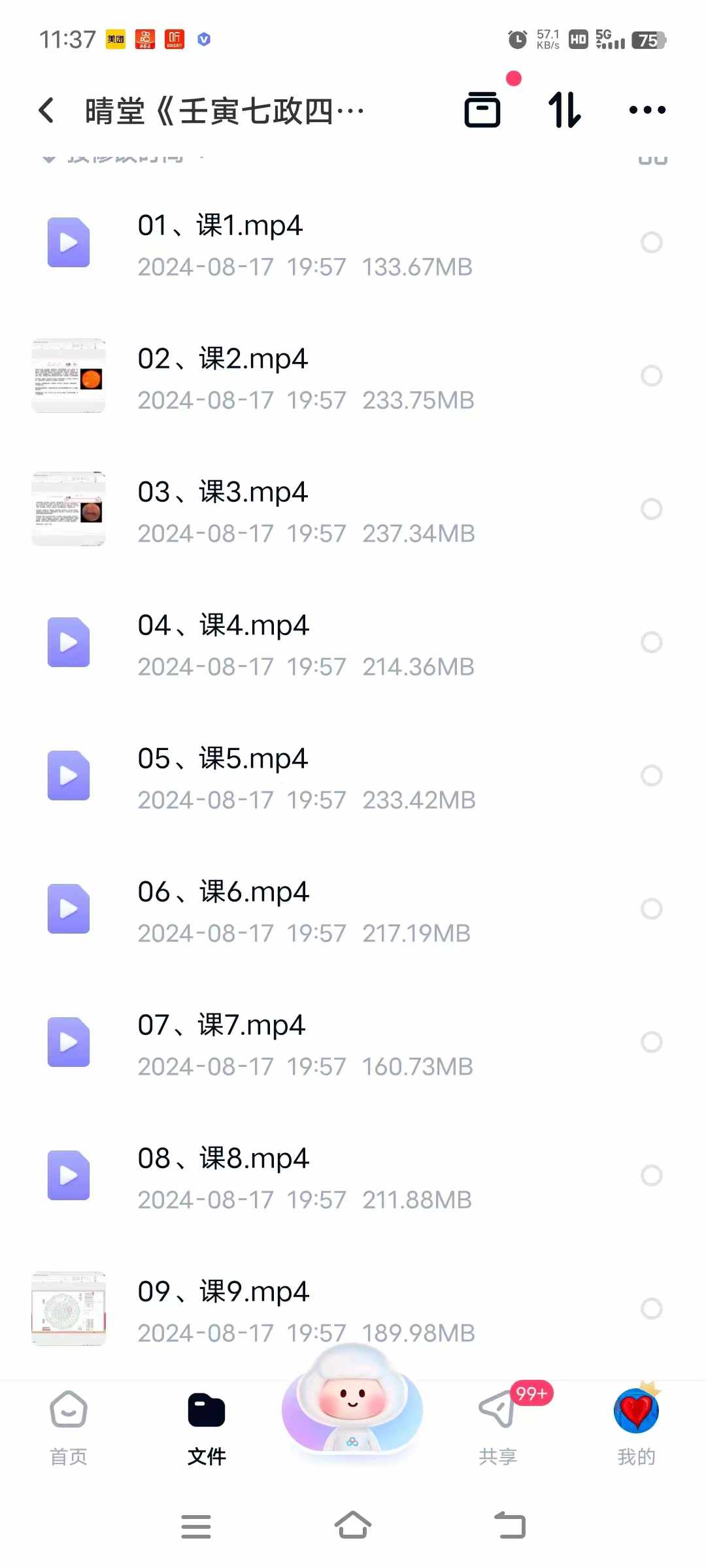Go back from the 晴堂 folder
The width and height of the screenshot is (706, 1568).
tap(46, 110)
